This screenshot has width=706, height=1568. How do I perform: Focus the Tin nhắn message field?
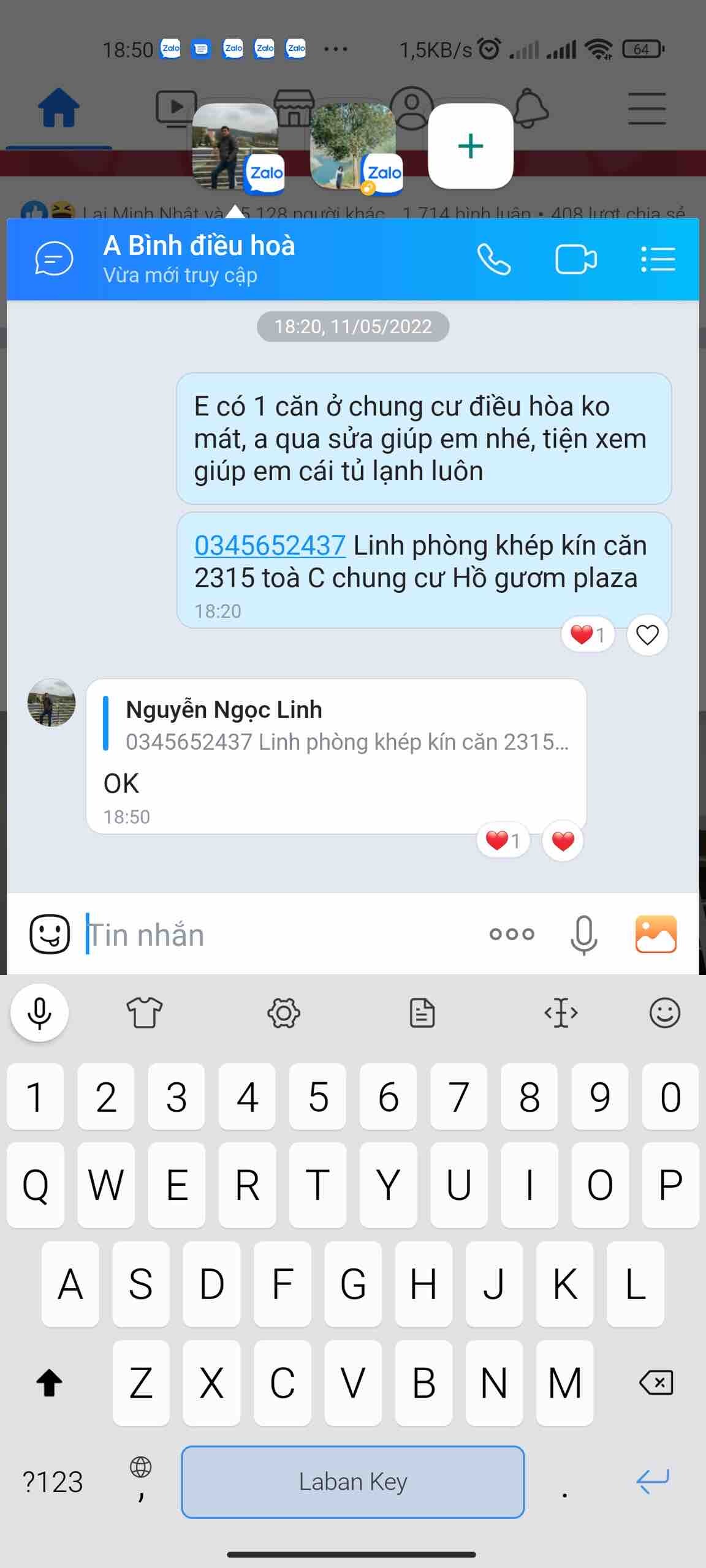pos(276,935)
